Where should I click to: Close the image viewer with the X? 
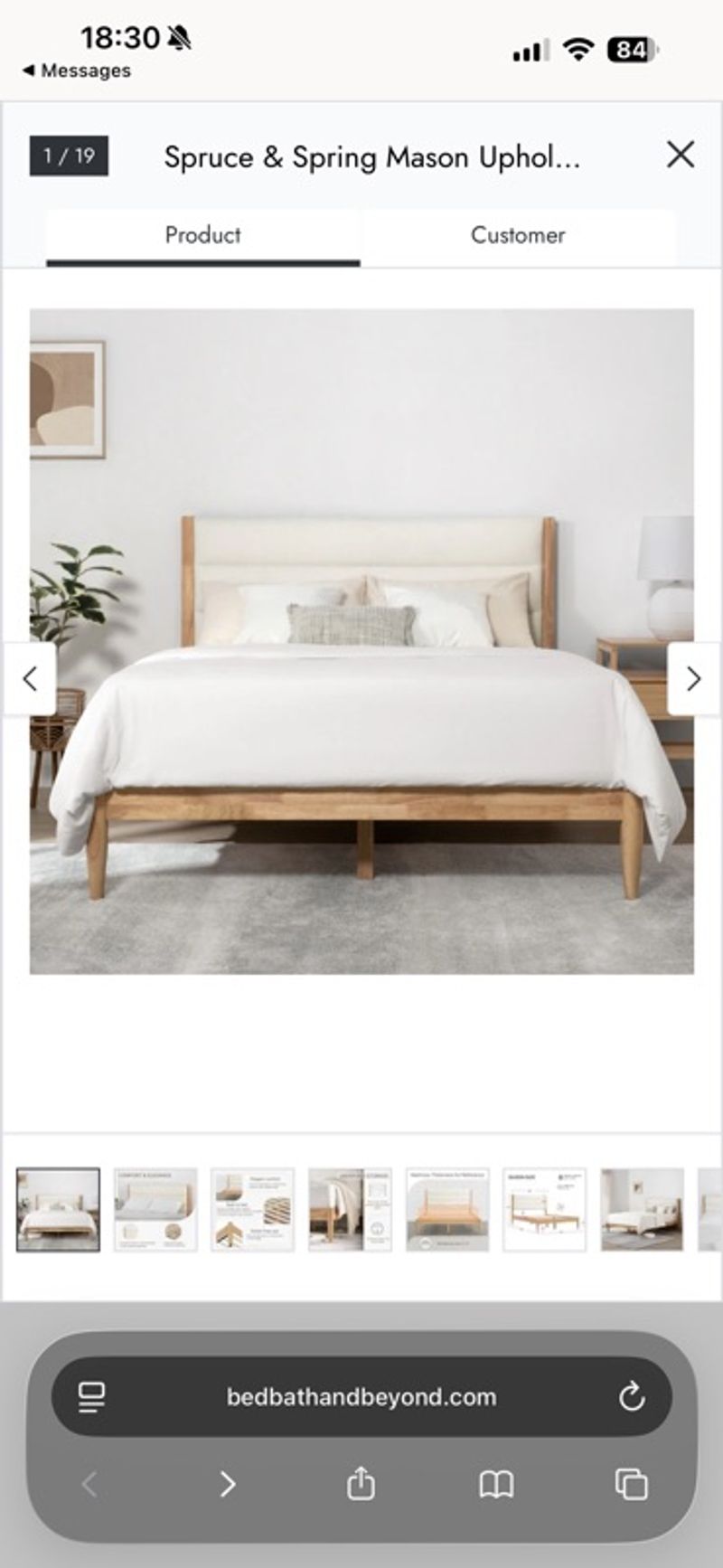coord(680,156)
